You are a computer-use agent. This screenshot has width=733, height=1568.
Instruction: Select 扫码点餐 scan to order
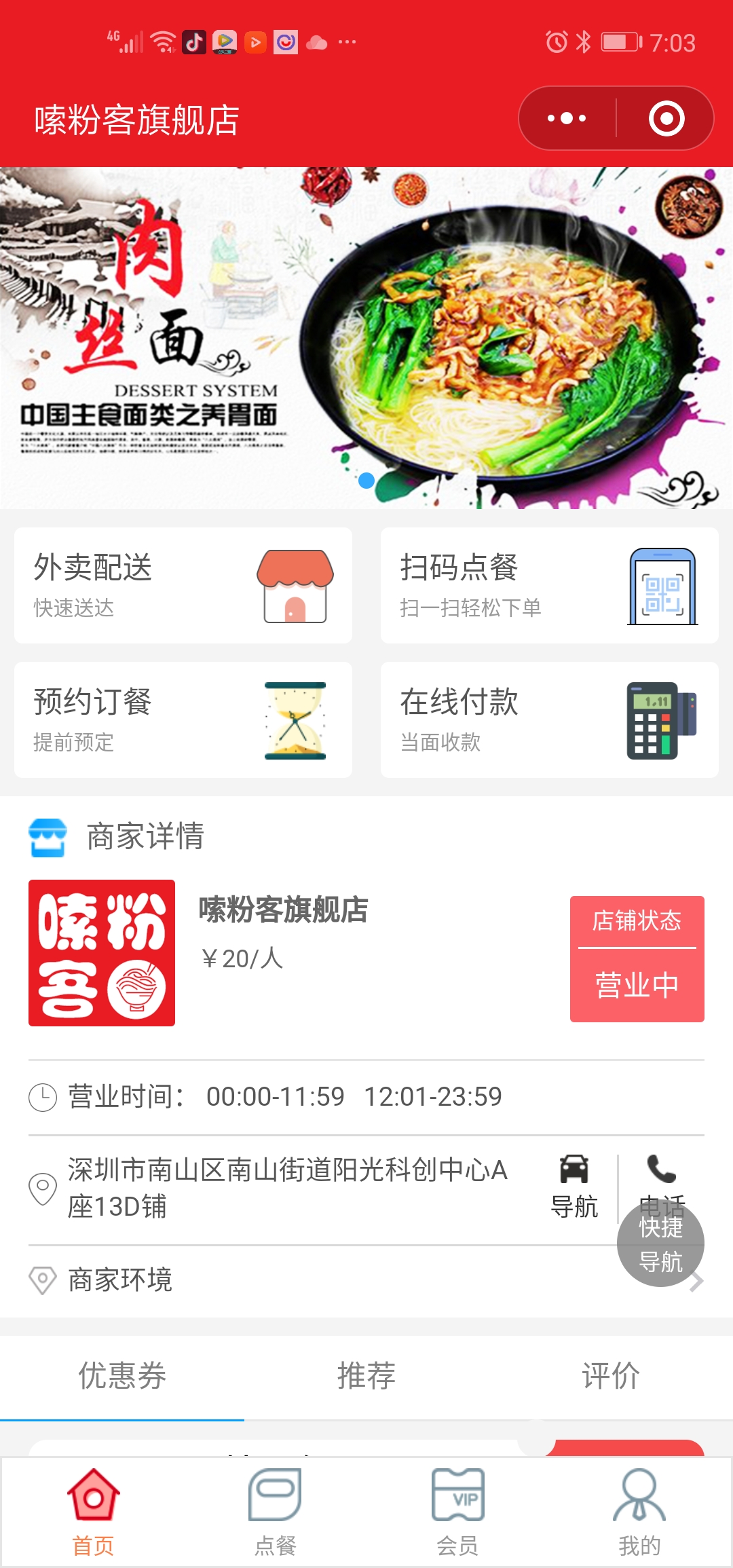pyautogui.click(x=549, y=585)
